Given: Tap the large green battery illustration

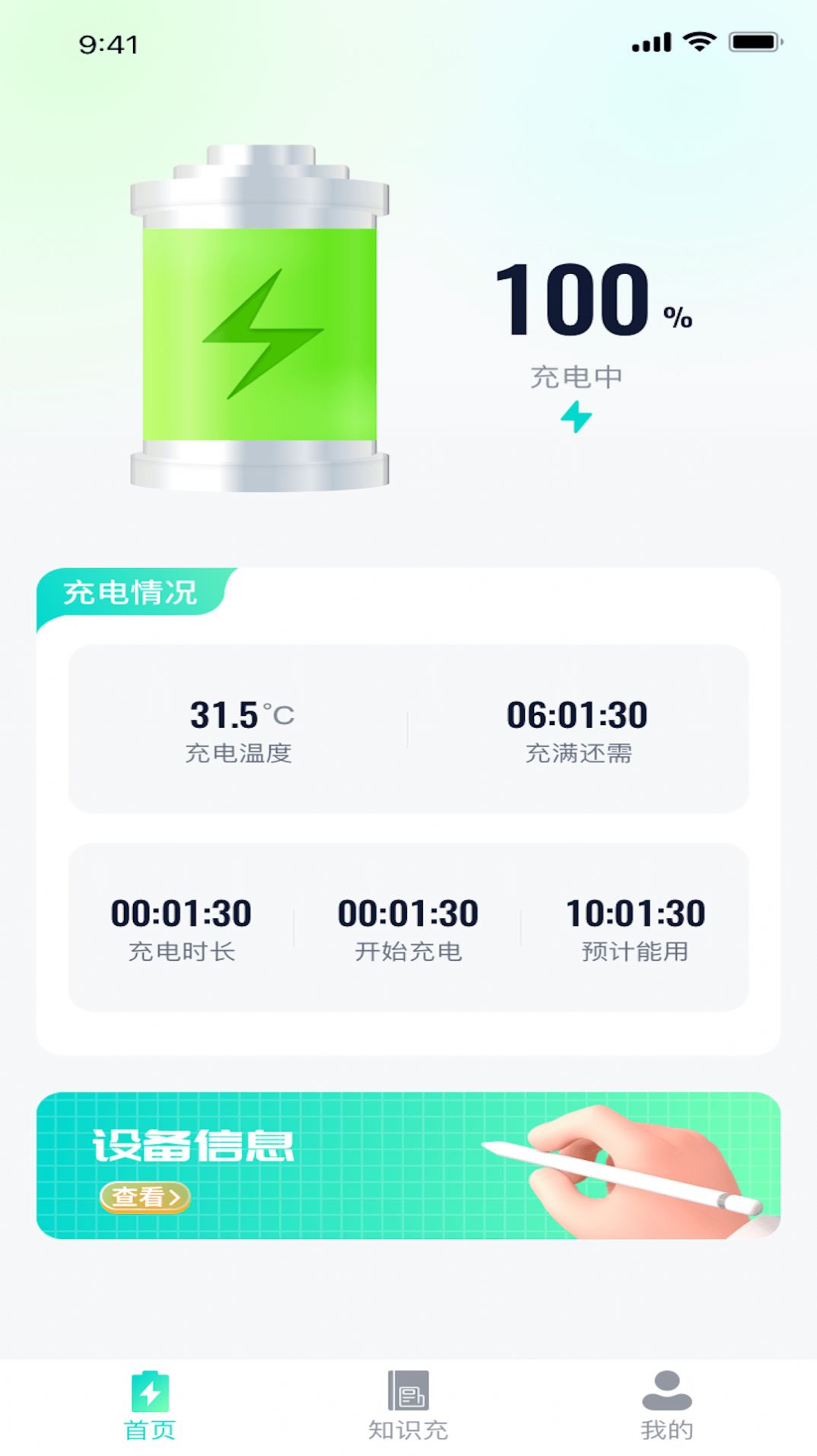Looking at the screenshot, I should tap(260, 319).
